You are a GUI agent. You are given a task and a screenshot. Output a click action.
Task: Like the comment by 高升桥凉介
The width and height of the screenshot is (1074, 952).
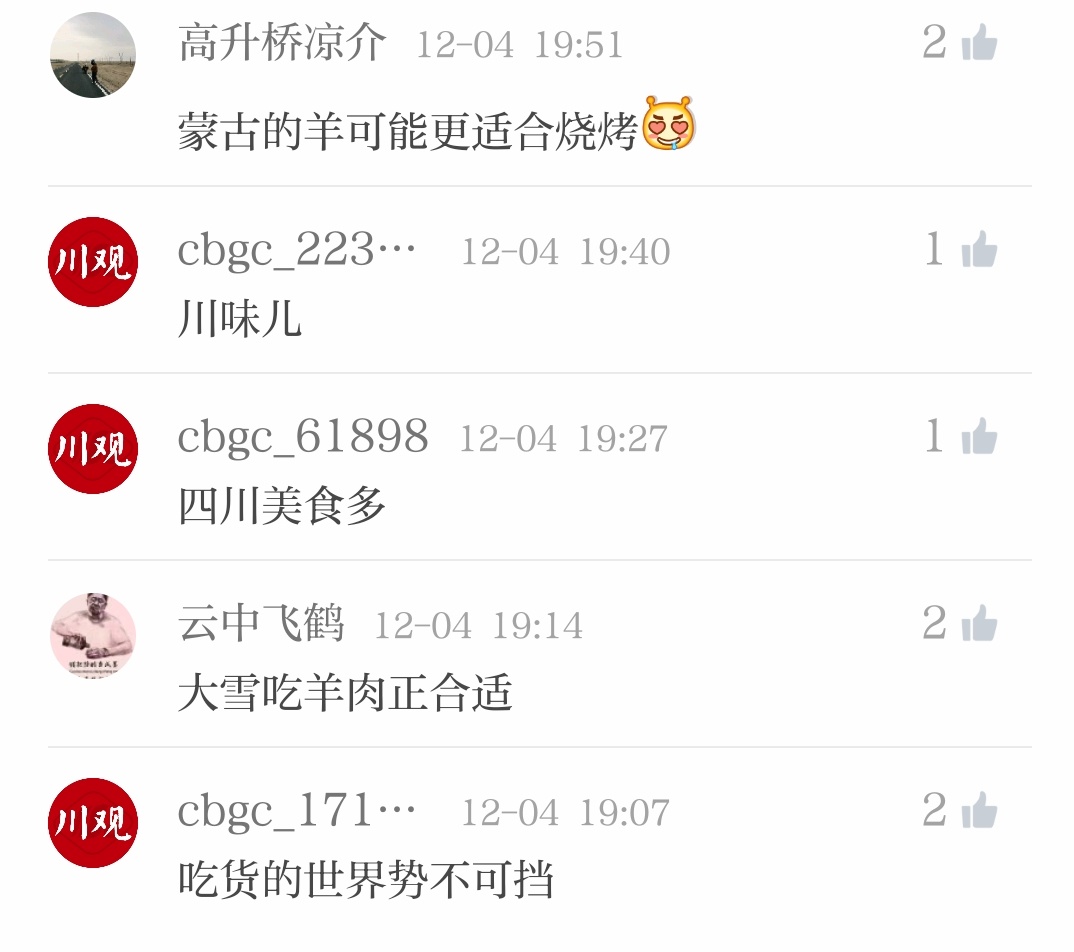coord(979,43)
